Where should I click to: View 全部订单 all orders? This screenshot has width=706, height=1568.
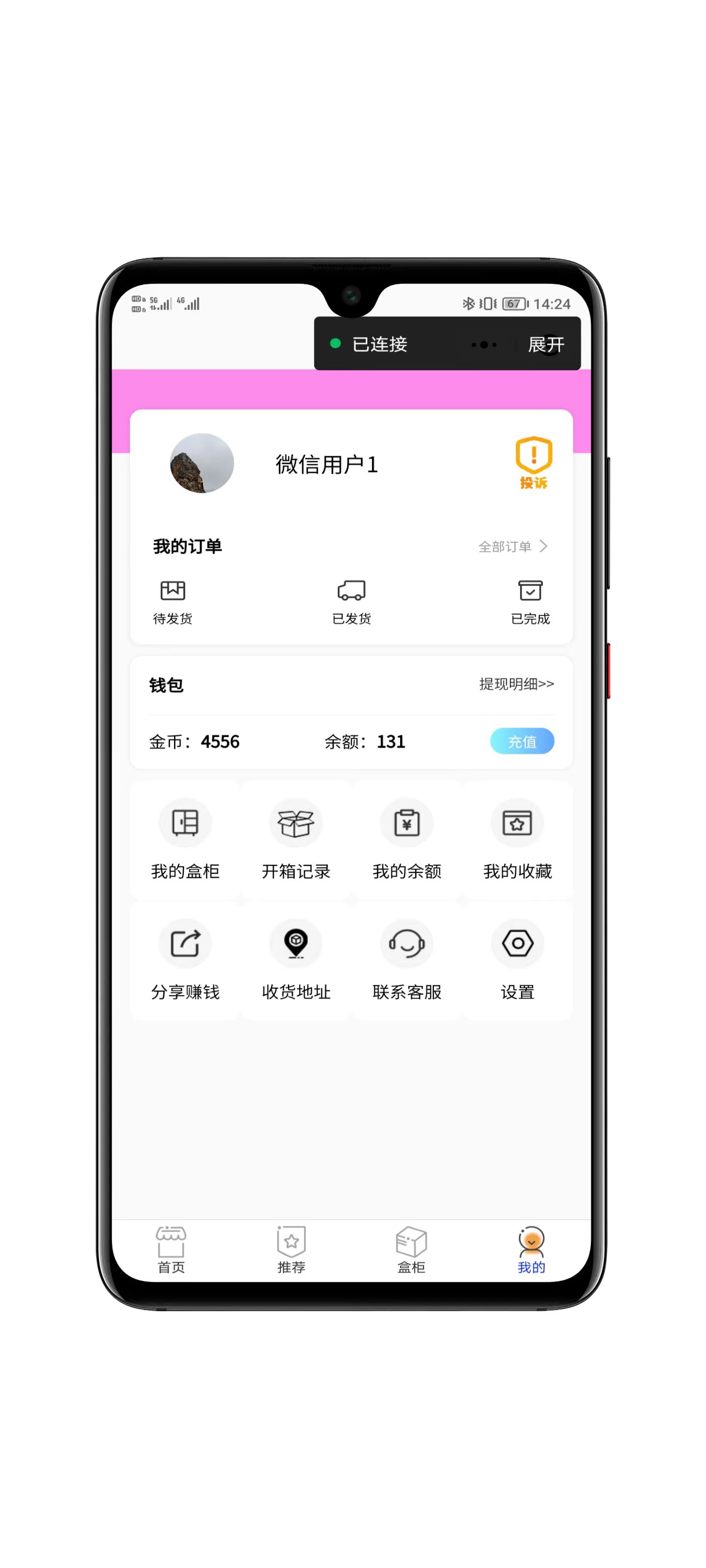512,546
